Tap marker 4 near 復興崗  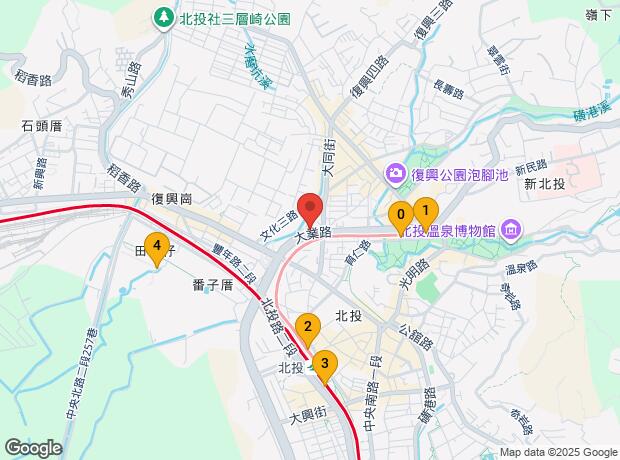tap(156, 245)
